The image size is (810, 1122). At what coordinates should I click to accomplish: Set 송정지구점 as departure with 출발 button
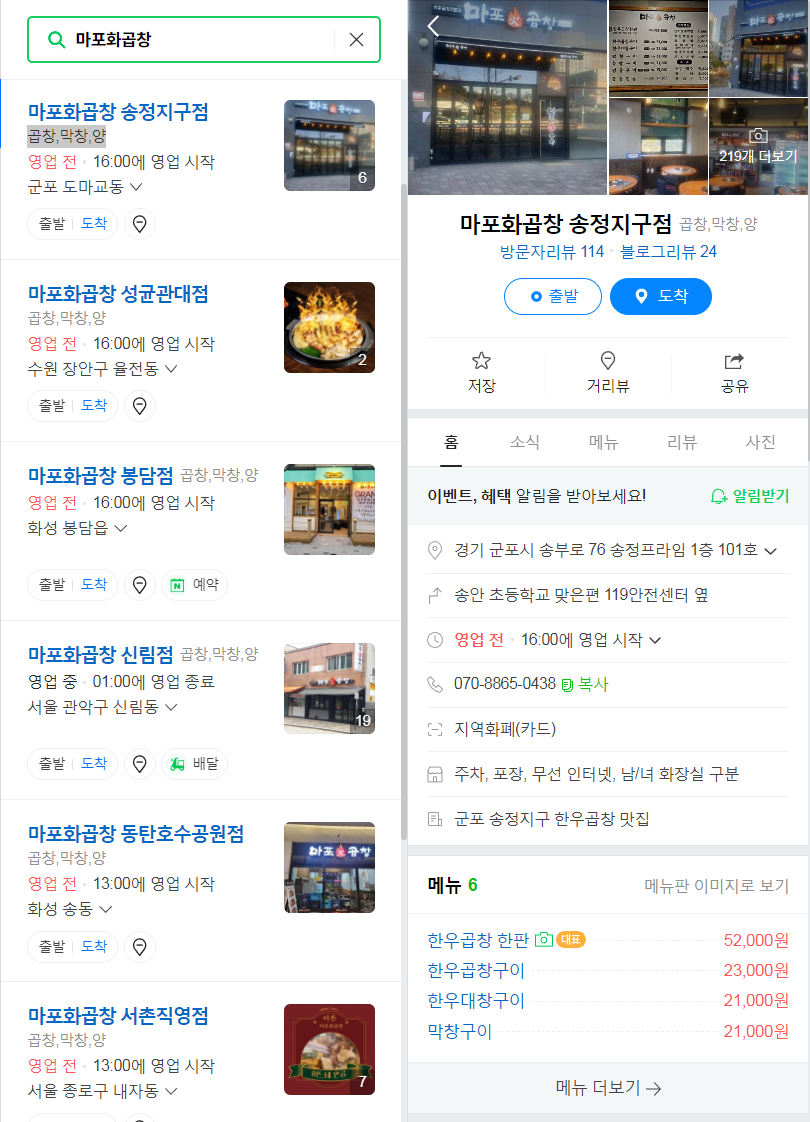(x=553, y=296)
